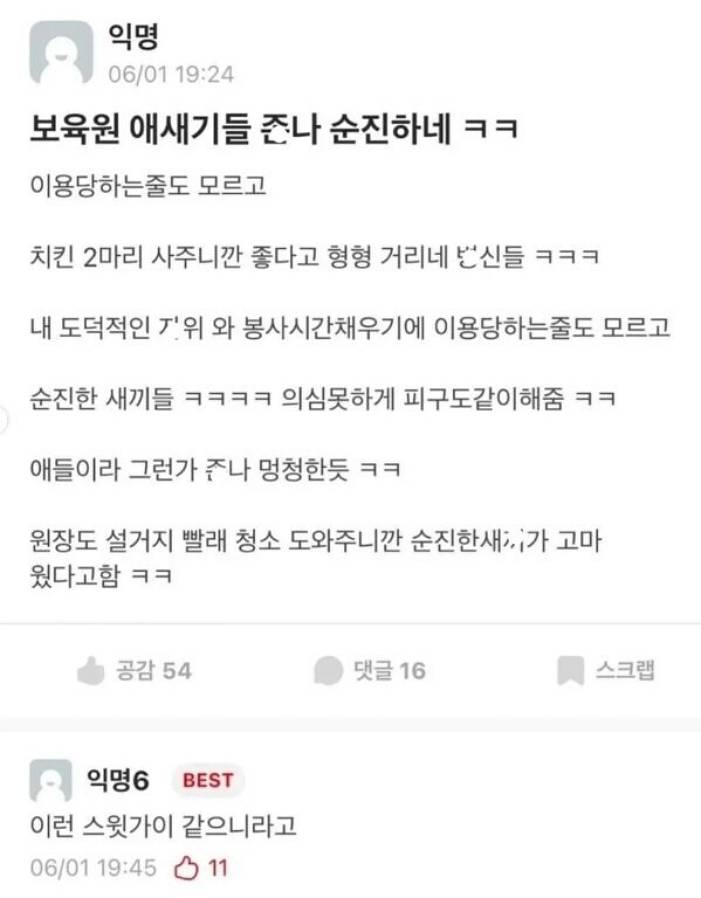Tap the 공감 like button
This screenshot has width=701, height=898.
134,670
